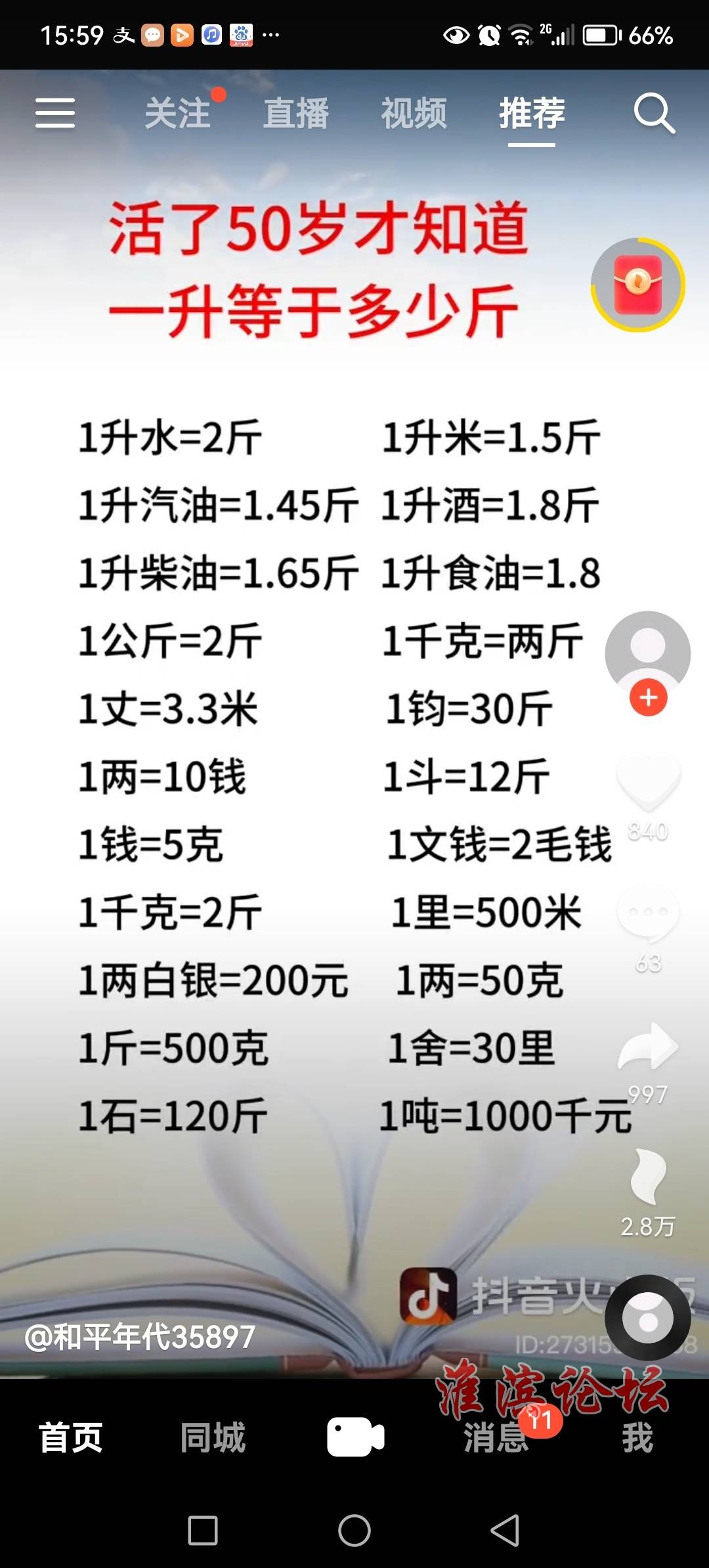Switch to the 直播 tab
The height and width of the screenshot is (1568, 709).
(x=296, y=113)
